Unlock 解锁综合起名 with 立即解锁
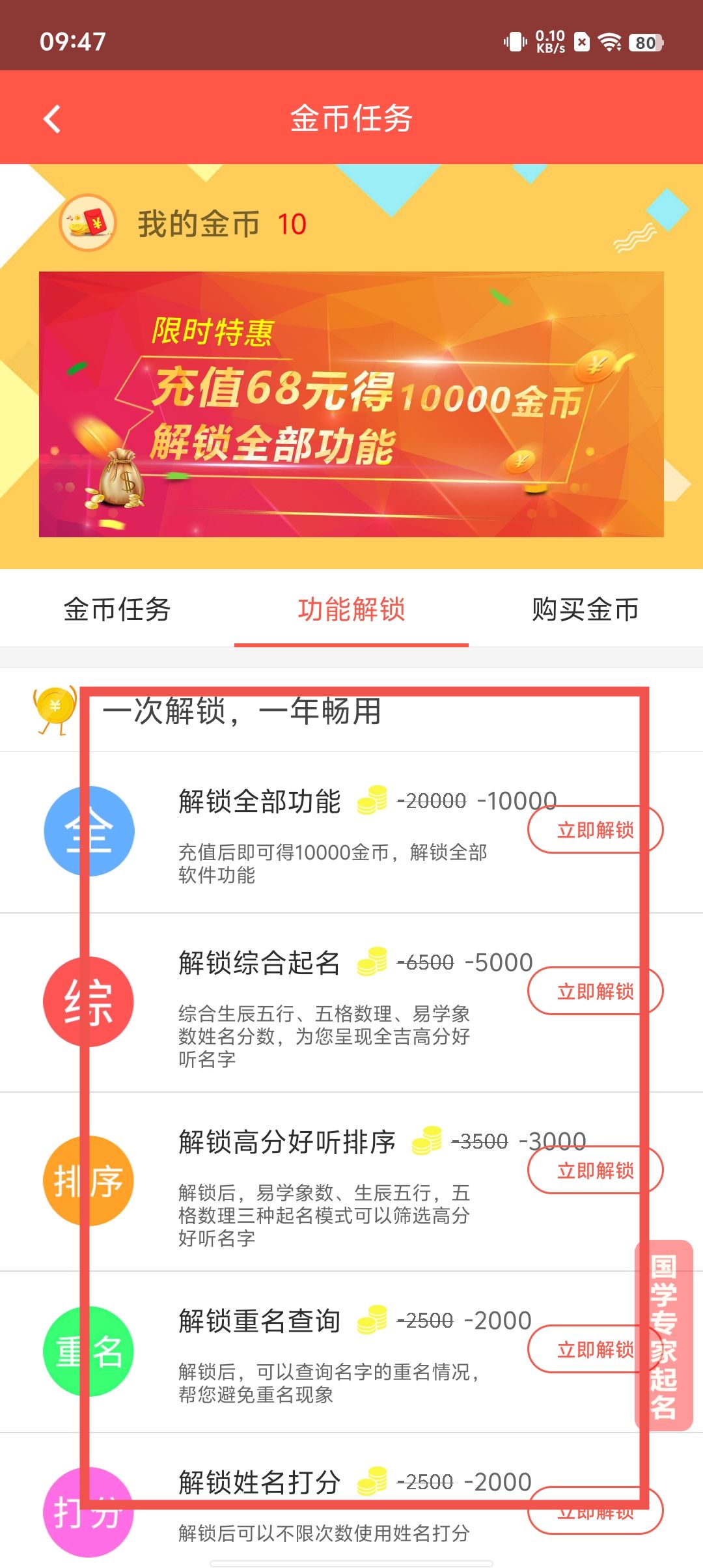 (595, 991)
